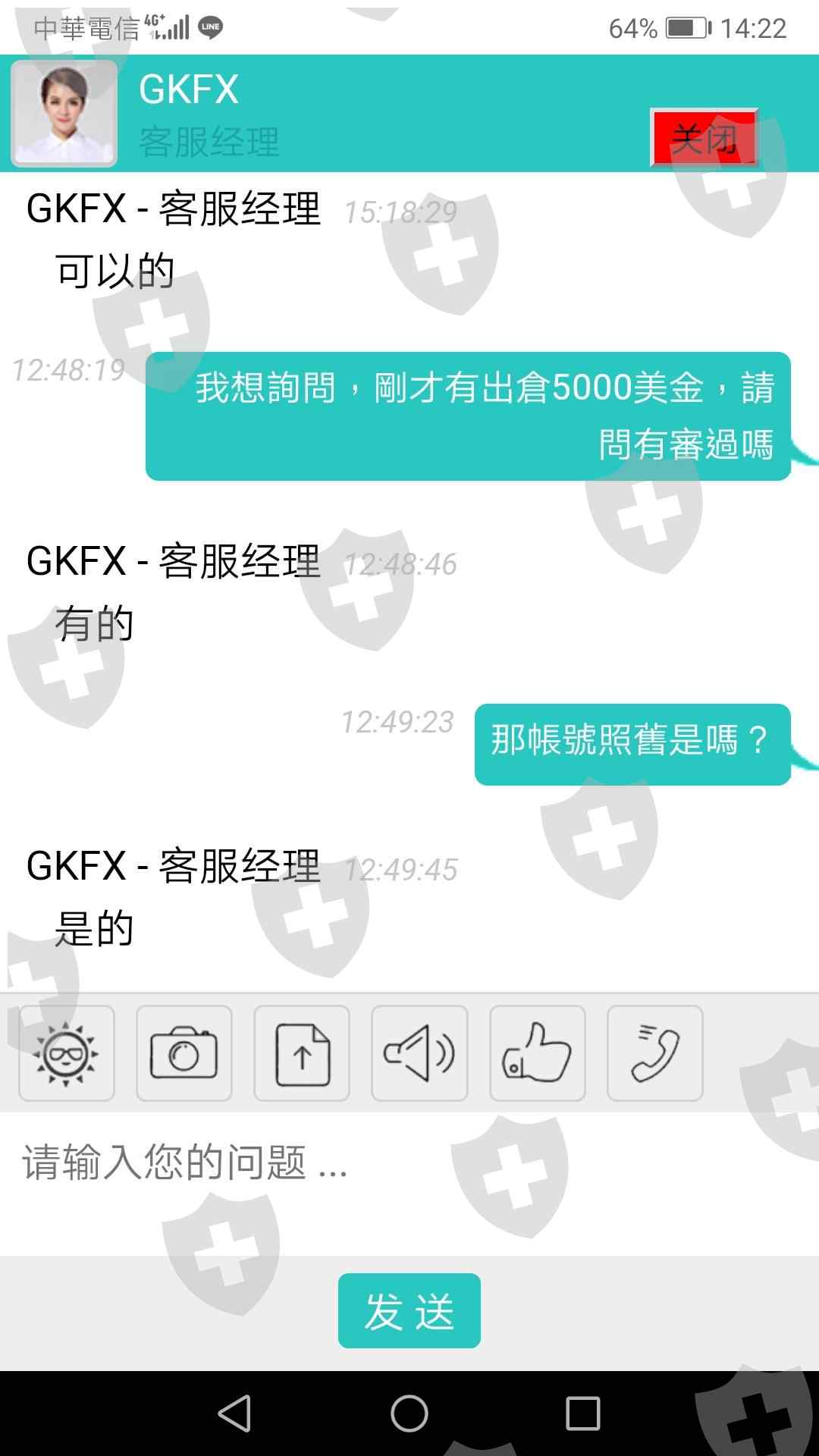The height and width of the screenshot is (1456, 819).
Task: Focus the message input field
Action: (409, 1183)
